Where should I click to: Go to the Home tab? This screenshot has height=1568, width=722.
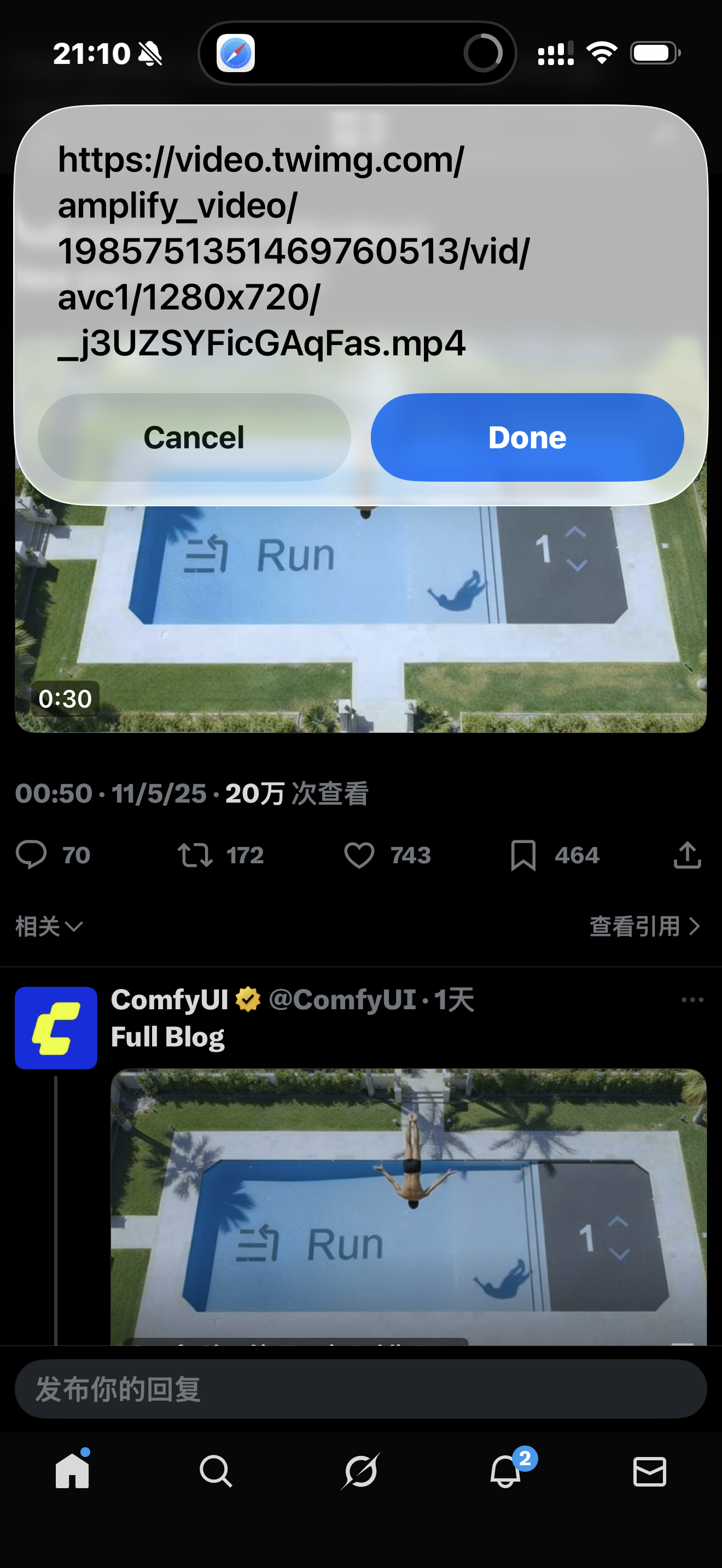pyautogui.click(x=72, y=1471)
